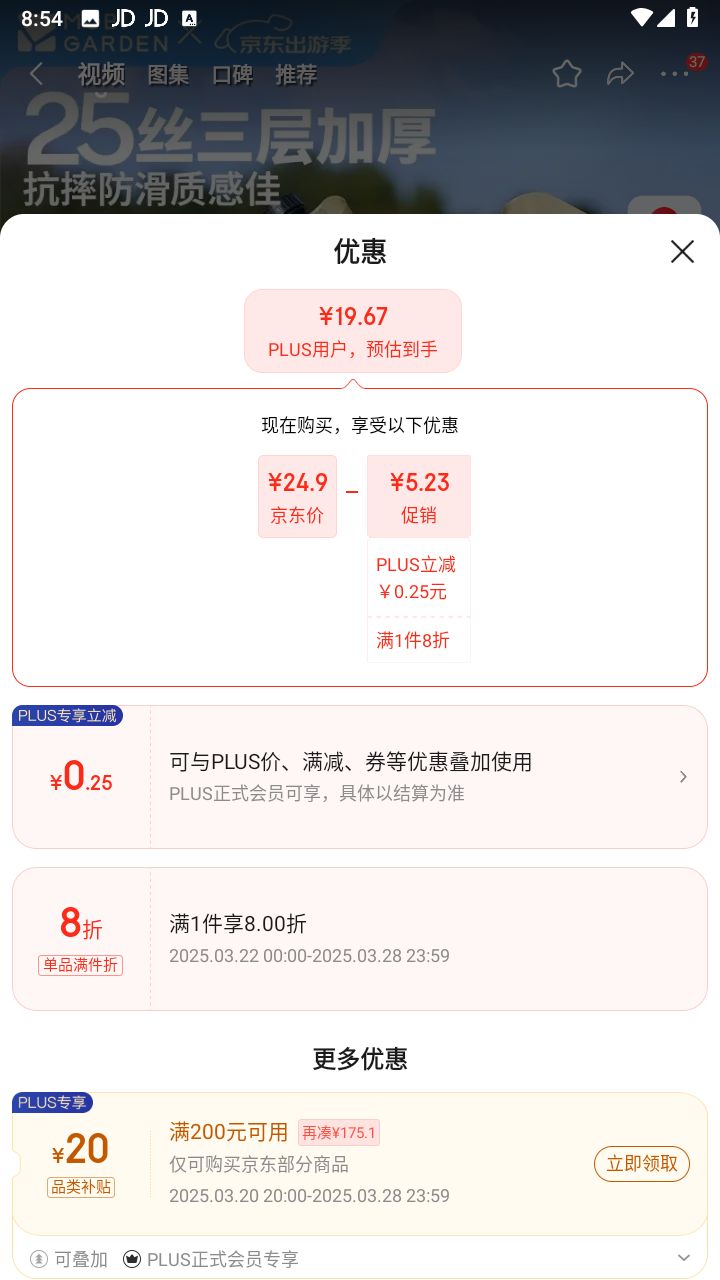Favorite this product with the star icon

click(567, 74)
